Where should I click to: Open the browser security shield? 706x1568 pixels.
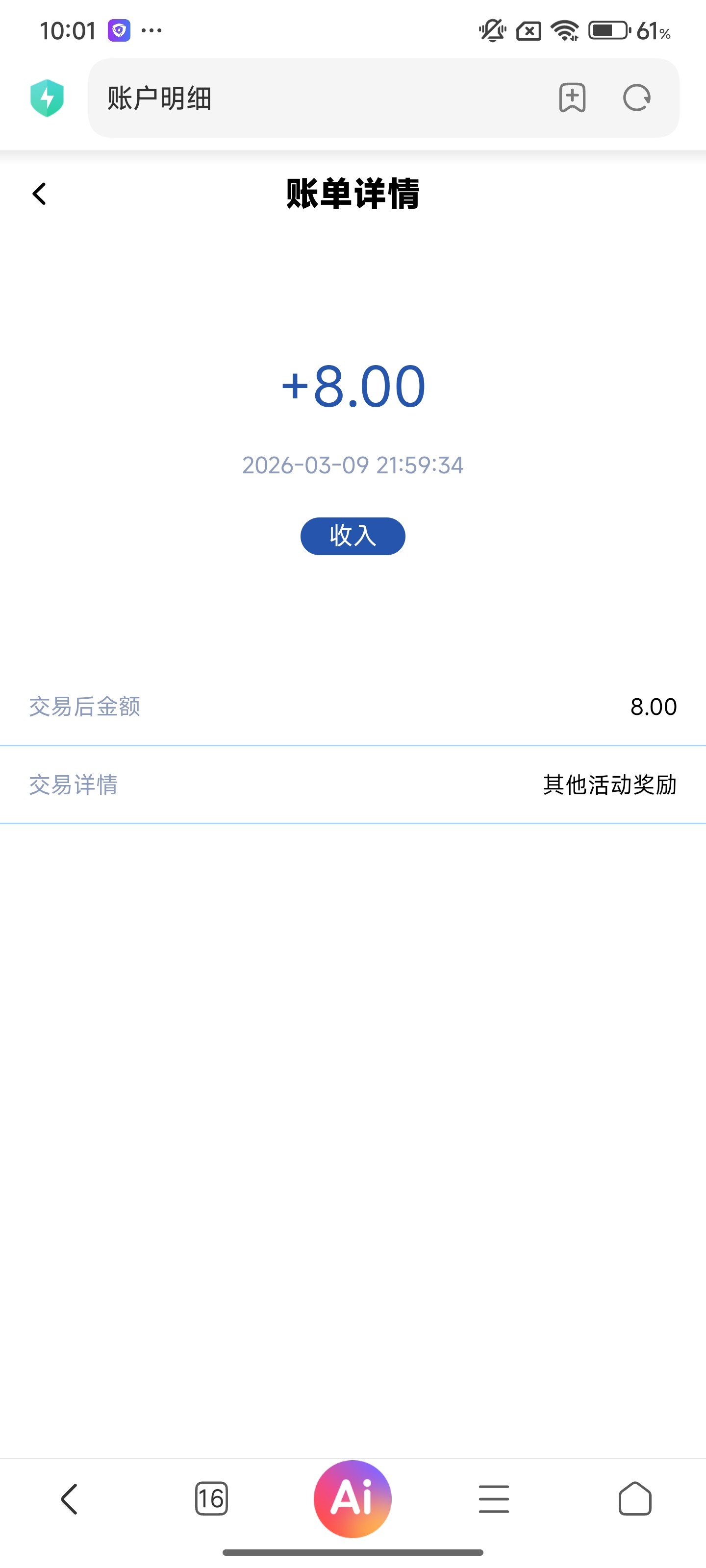(x=47, y=98)
